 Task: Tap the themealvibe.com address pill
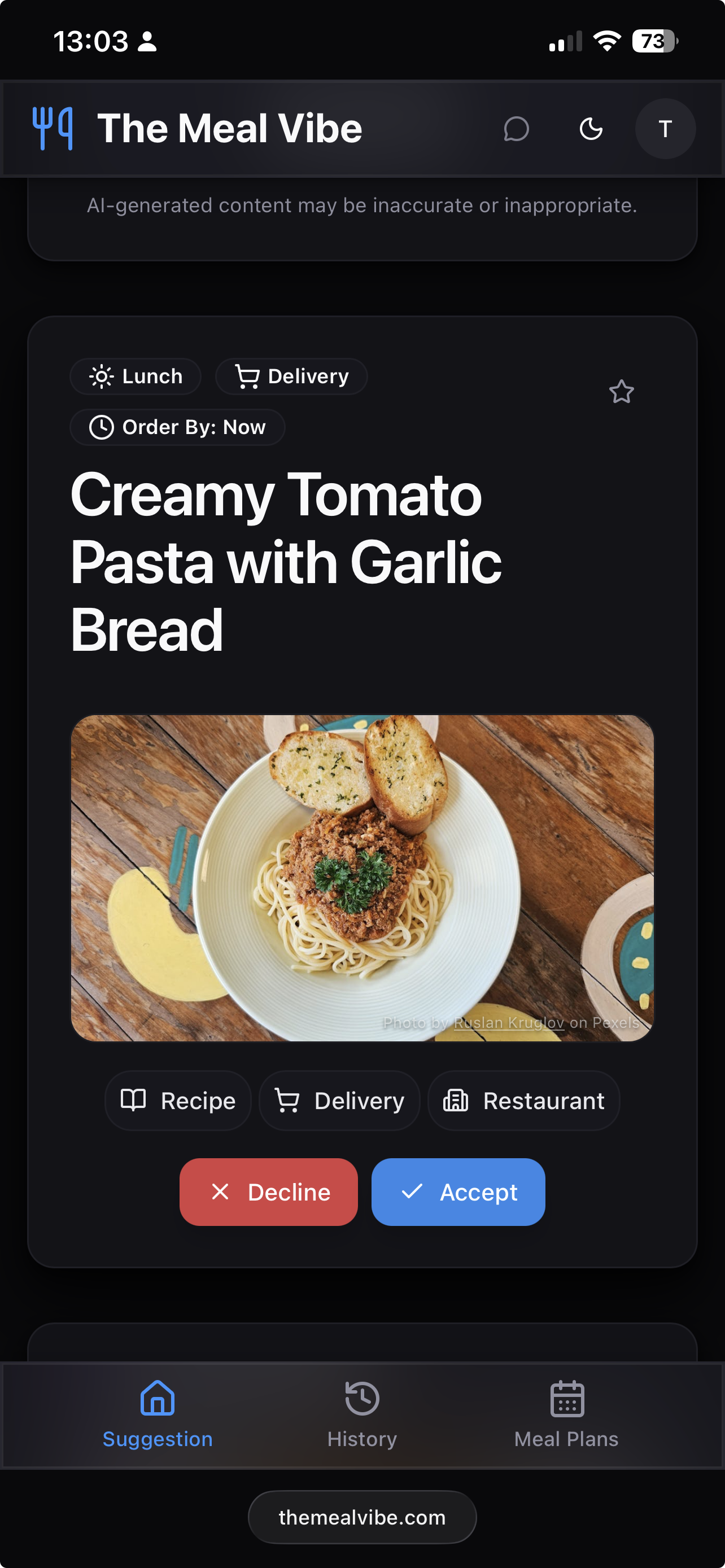pos(361,1517)
